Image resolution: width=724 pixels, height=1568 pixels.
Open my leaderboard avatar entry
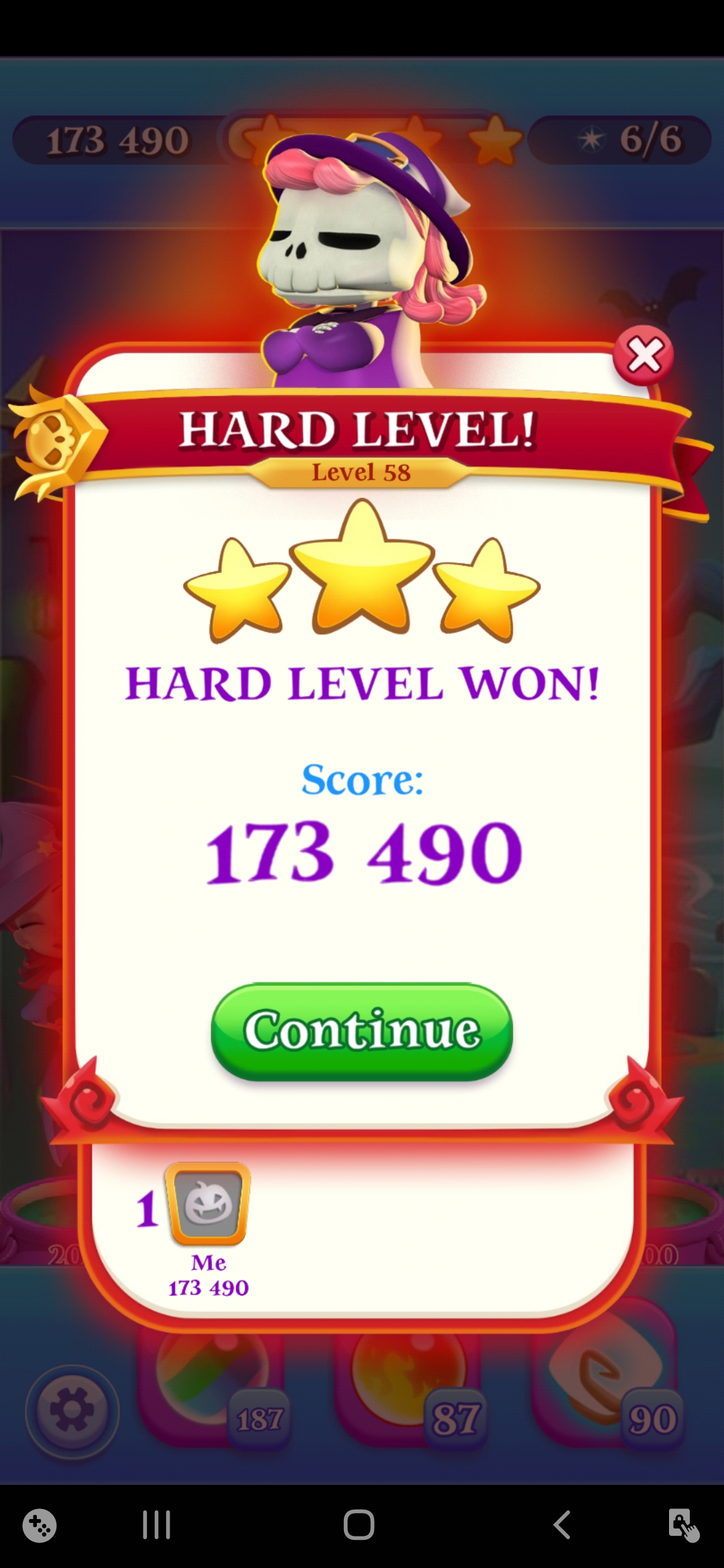(x=208, y=1204)
